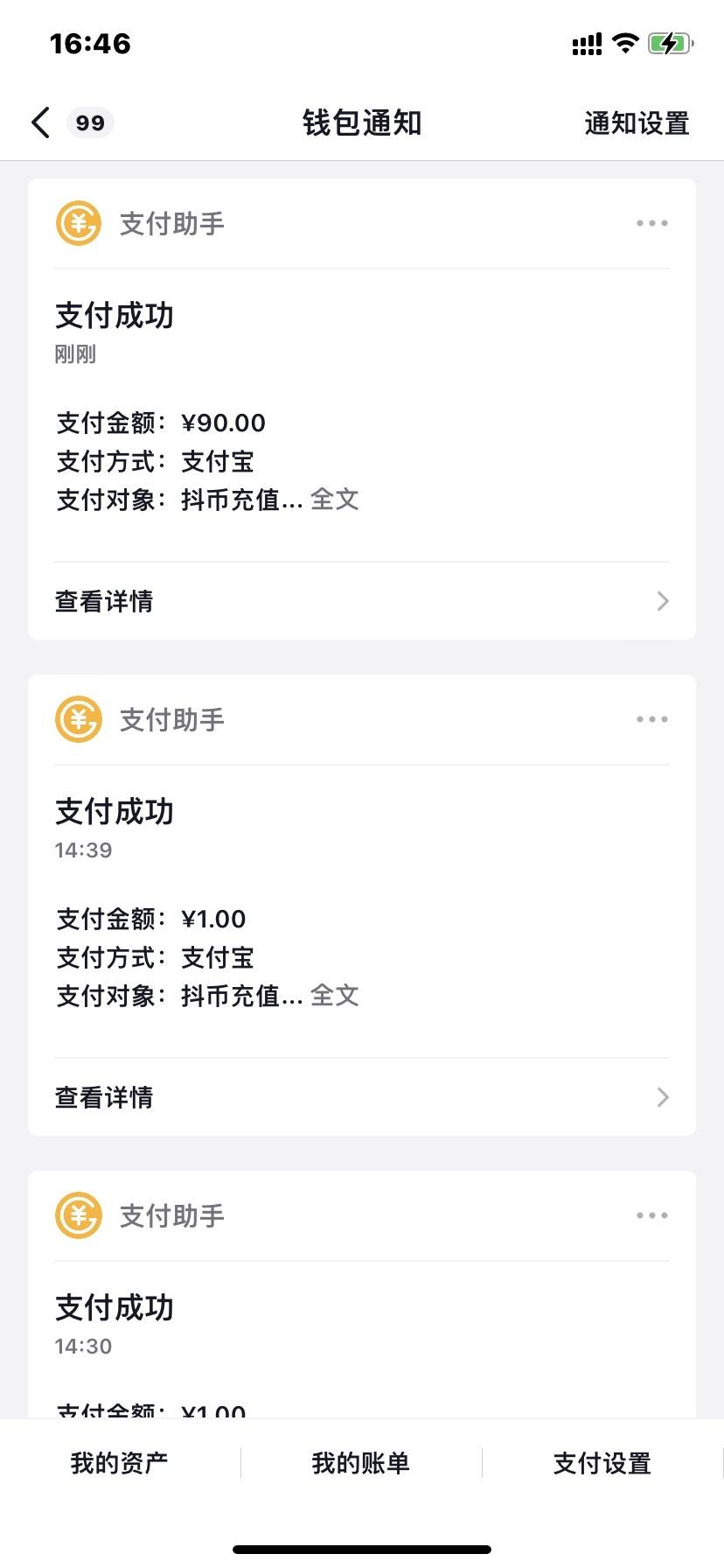Image resolution: width=724 pixels, height=1568 pixels.
Task: Open 通知设置 in the top bar
Action: point(637,123)
